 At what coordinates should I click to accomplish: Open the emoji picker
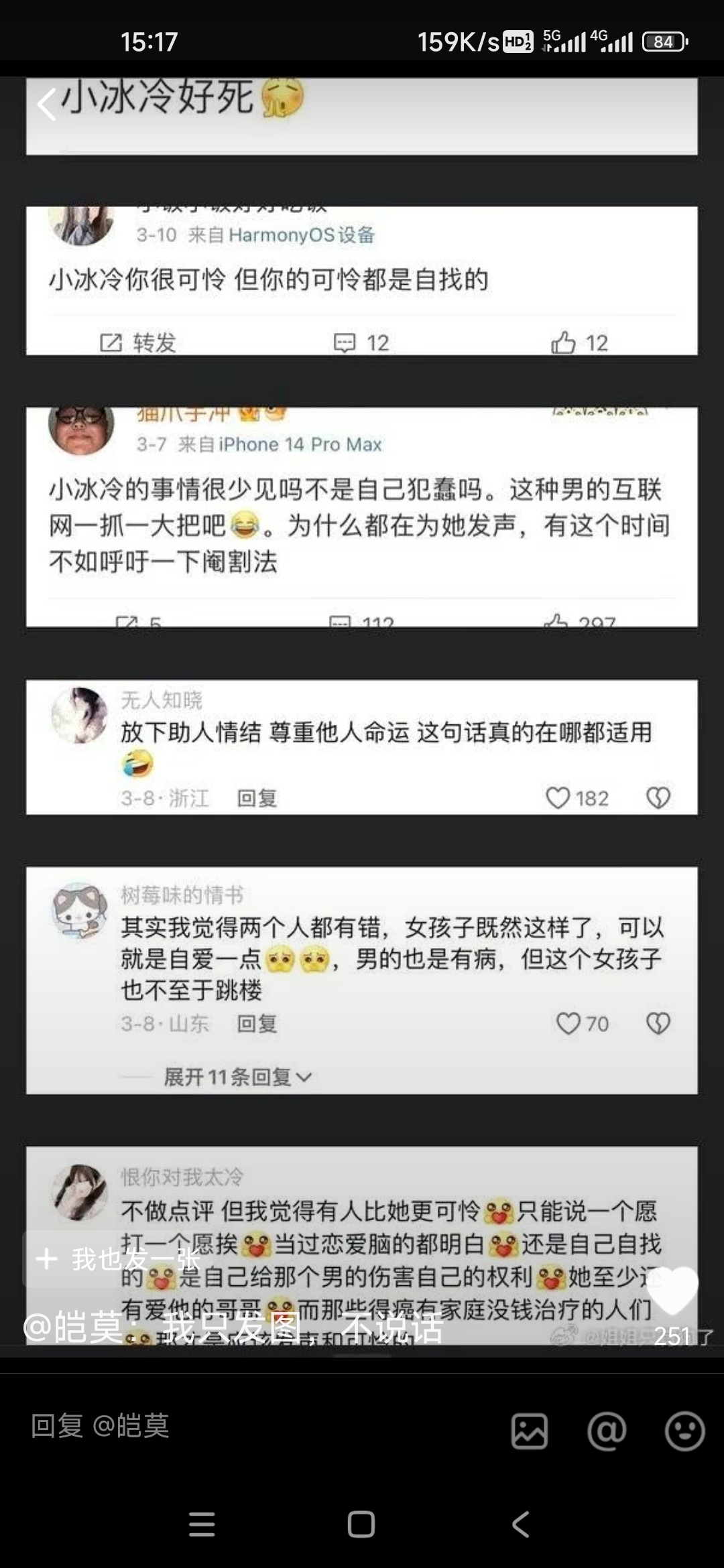point(684,1431)
